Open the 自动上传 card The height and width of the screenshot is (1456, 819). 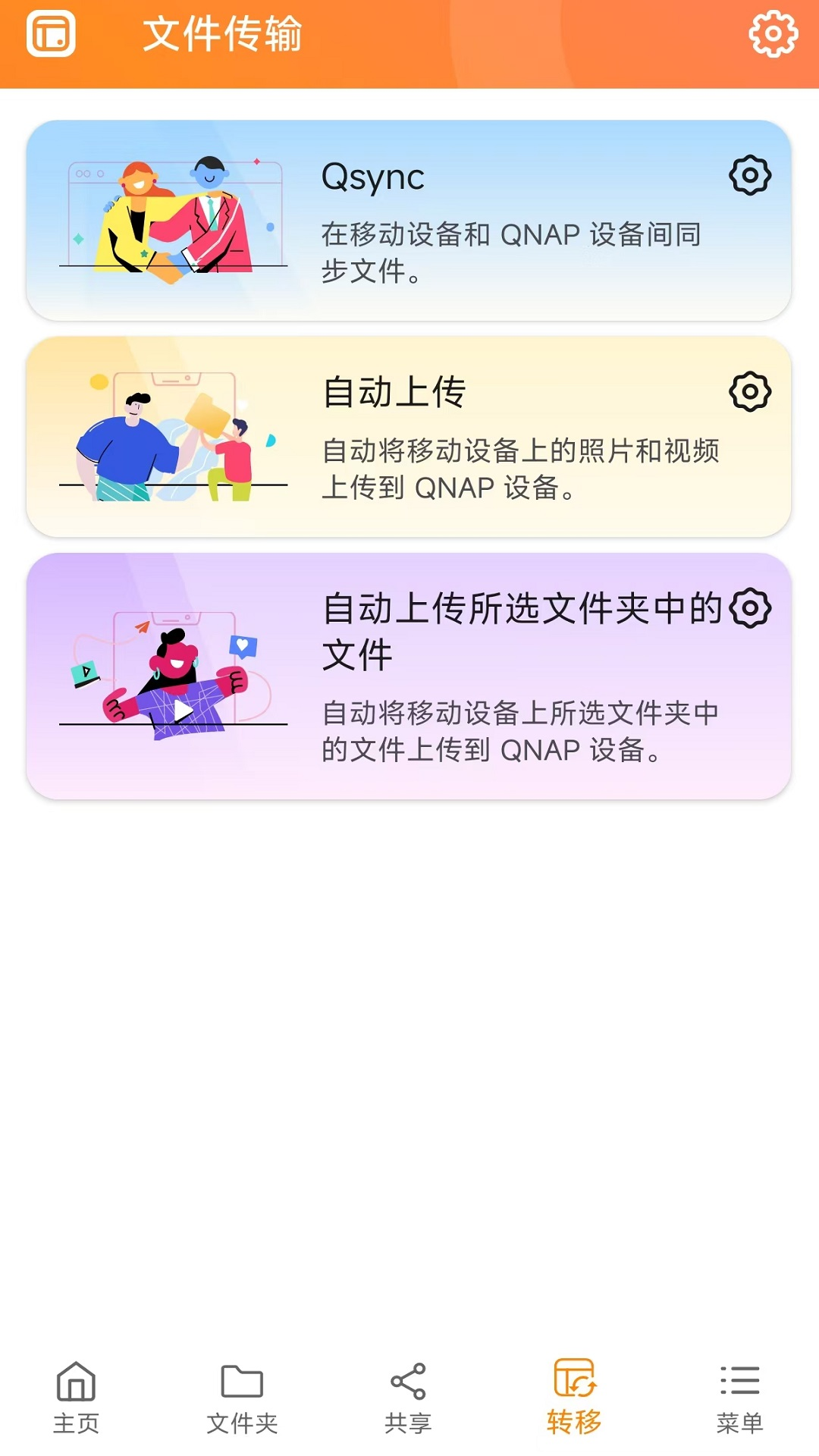click(x=409, y=438)
